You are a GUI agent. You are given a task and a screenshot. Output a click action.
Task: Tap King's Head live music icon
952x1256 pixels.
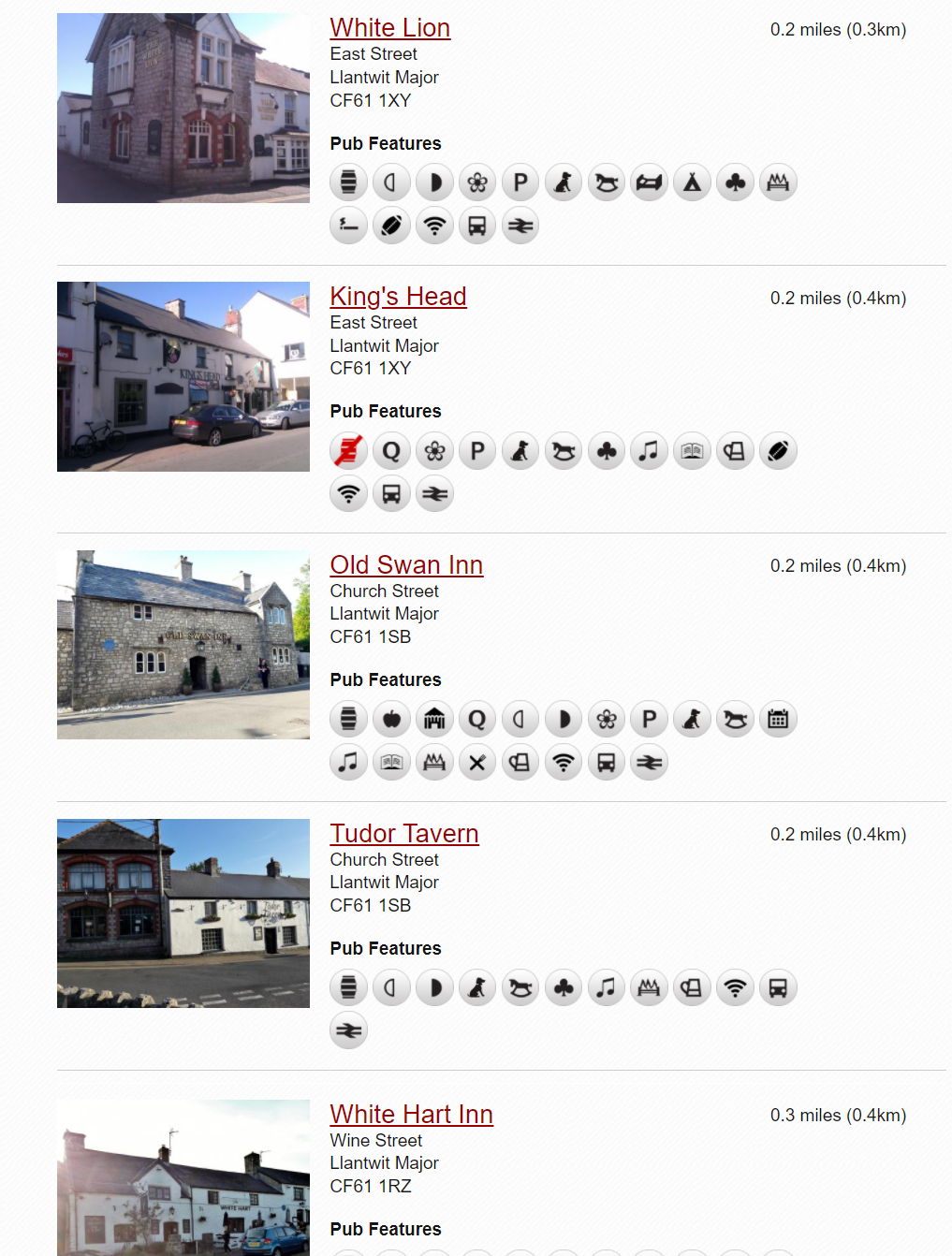pos(649,451)
